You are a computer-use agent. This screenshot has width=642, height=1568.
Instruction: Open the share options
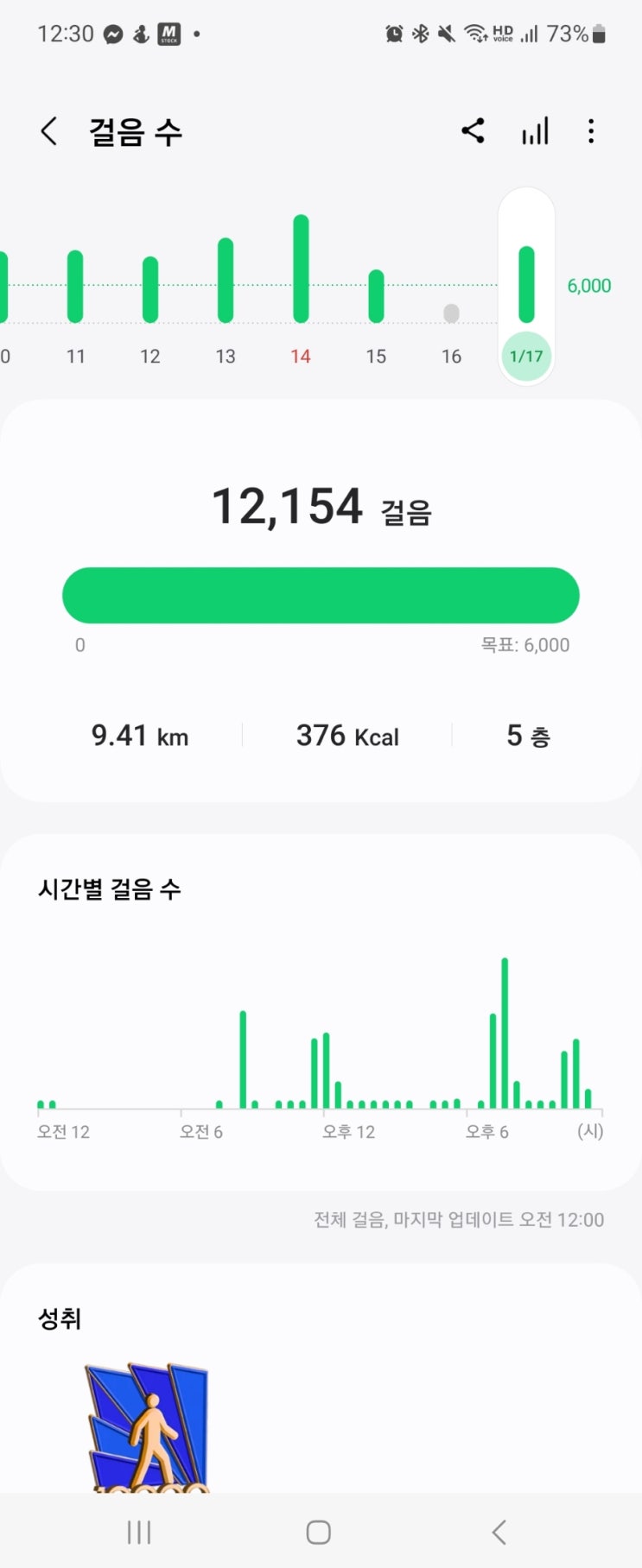click(x=474, y=130)
